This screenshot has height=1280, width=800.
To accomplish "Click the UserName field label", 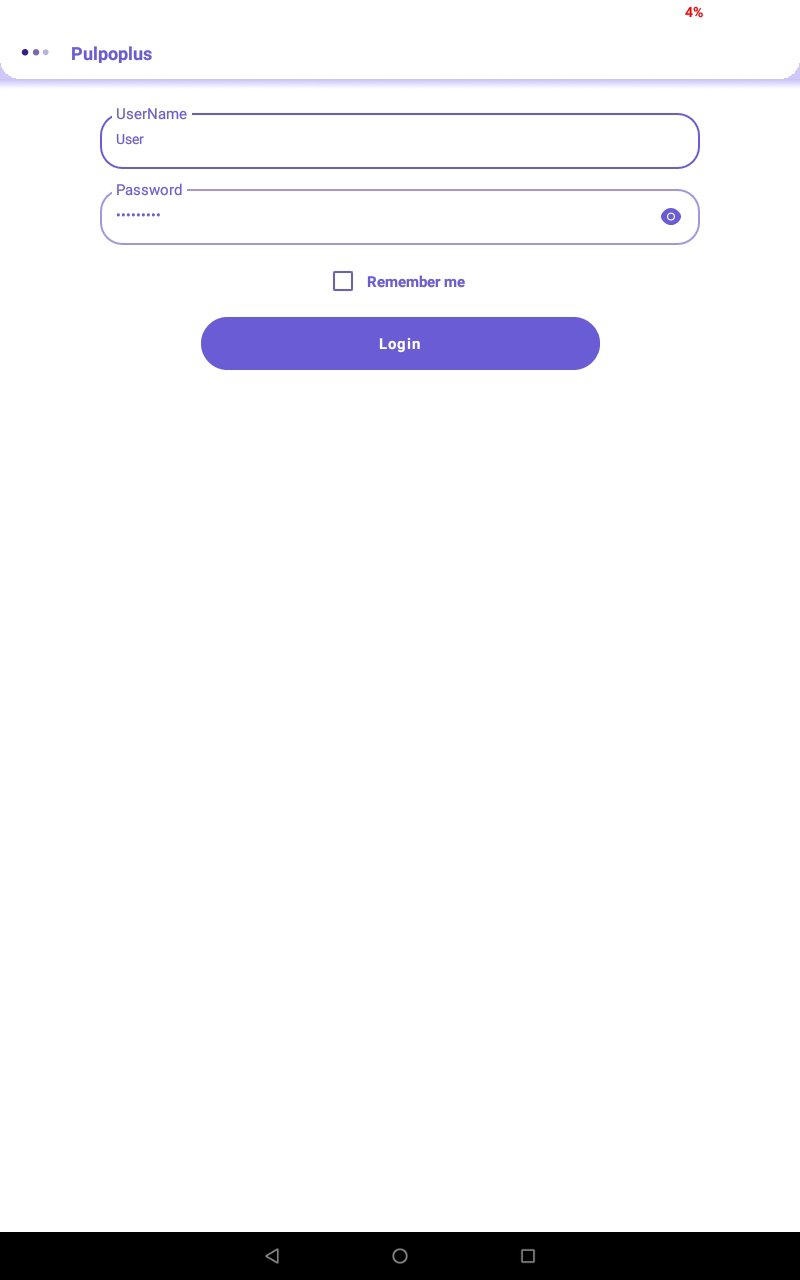I will (151, 114).
